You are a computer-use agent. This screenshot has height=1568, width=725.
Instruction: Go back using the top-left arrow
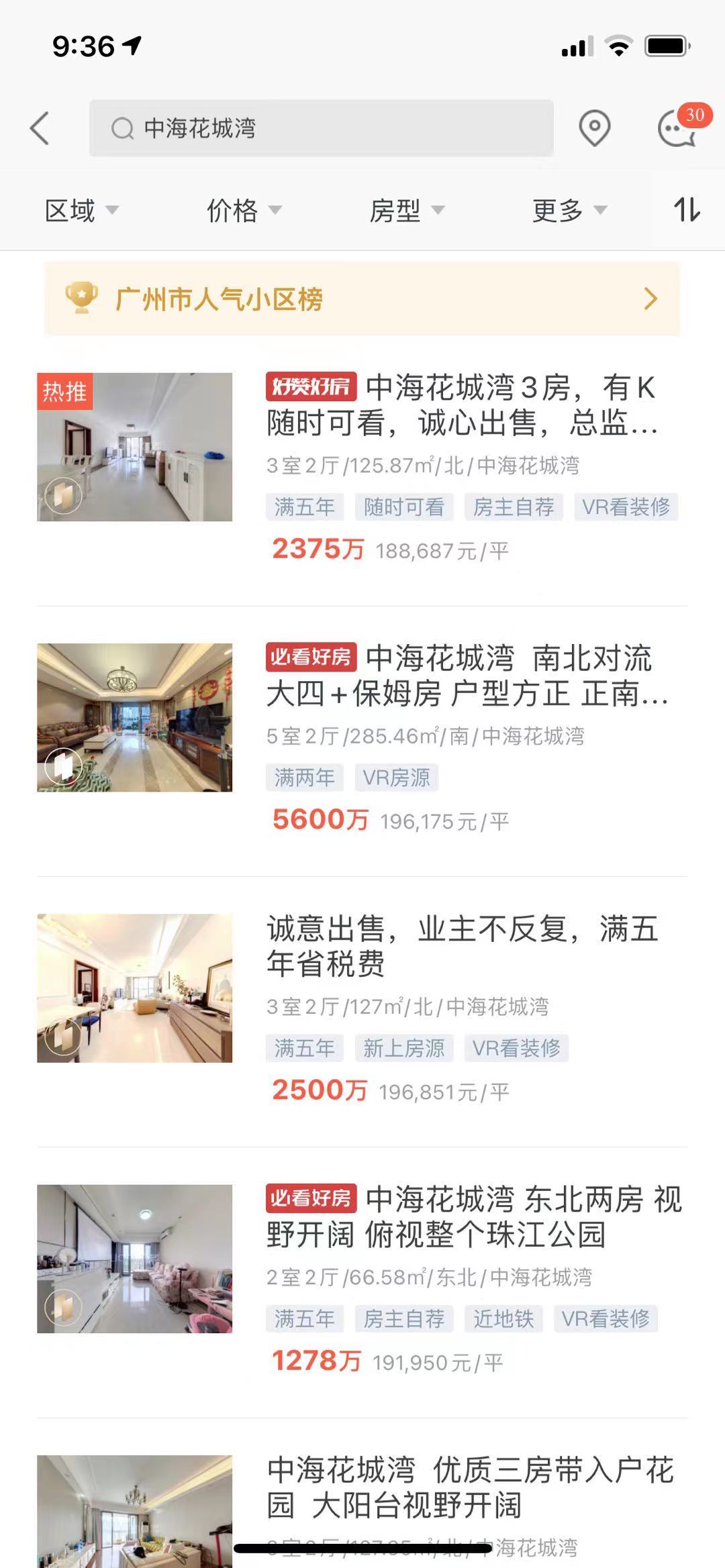pyautogui.click(x=40, y=128)
